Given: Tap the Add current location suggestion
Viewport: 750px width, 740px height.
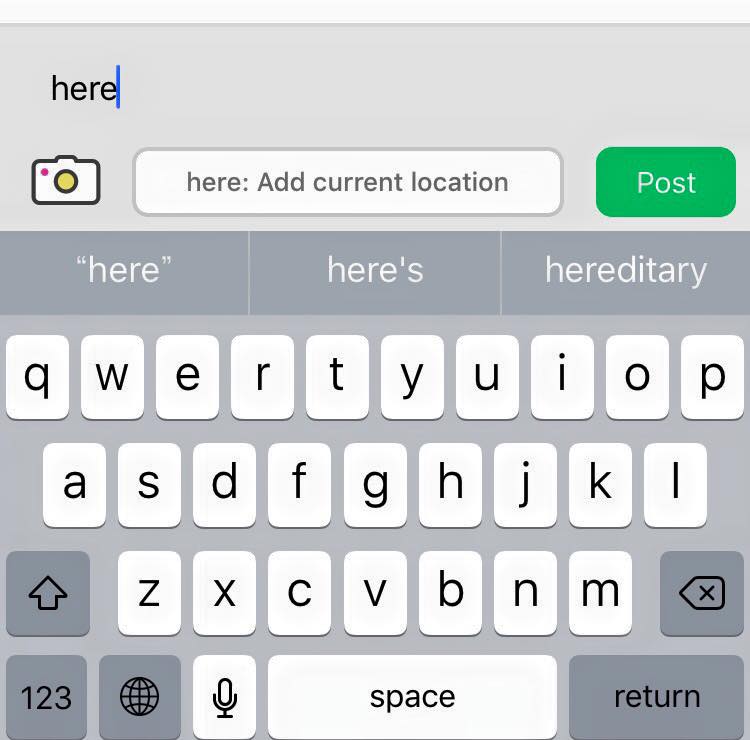Looking at the screenshot, I should (348, 182).
